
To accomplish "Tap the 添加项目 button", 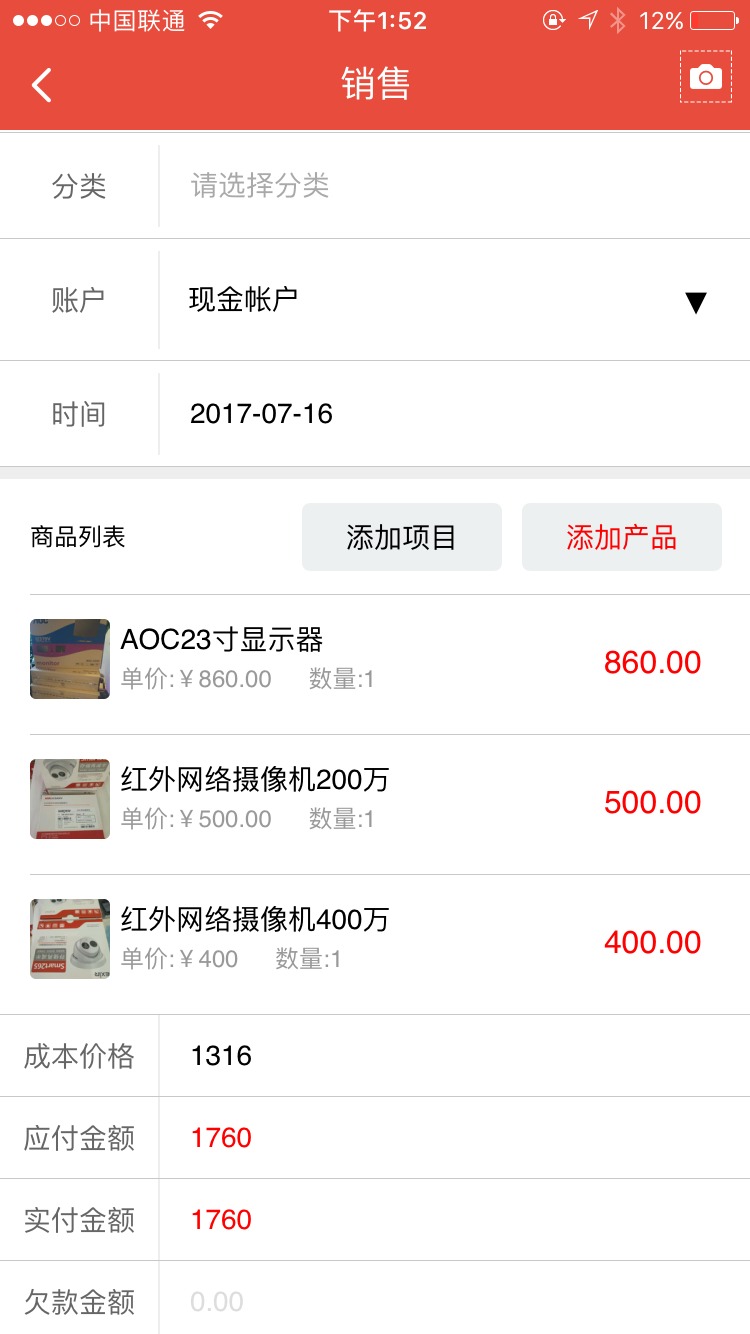I will click(x=401, y=538).
